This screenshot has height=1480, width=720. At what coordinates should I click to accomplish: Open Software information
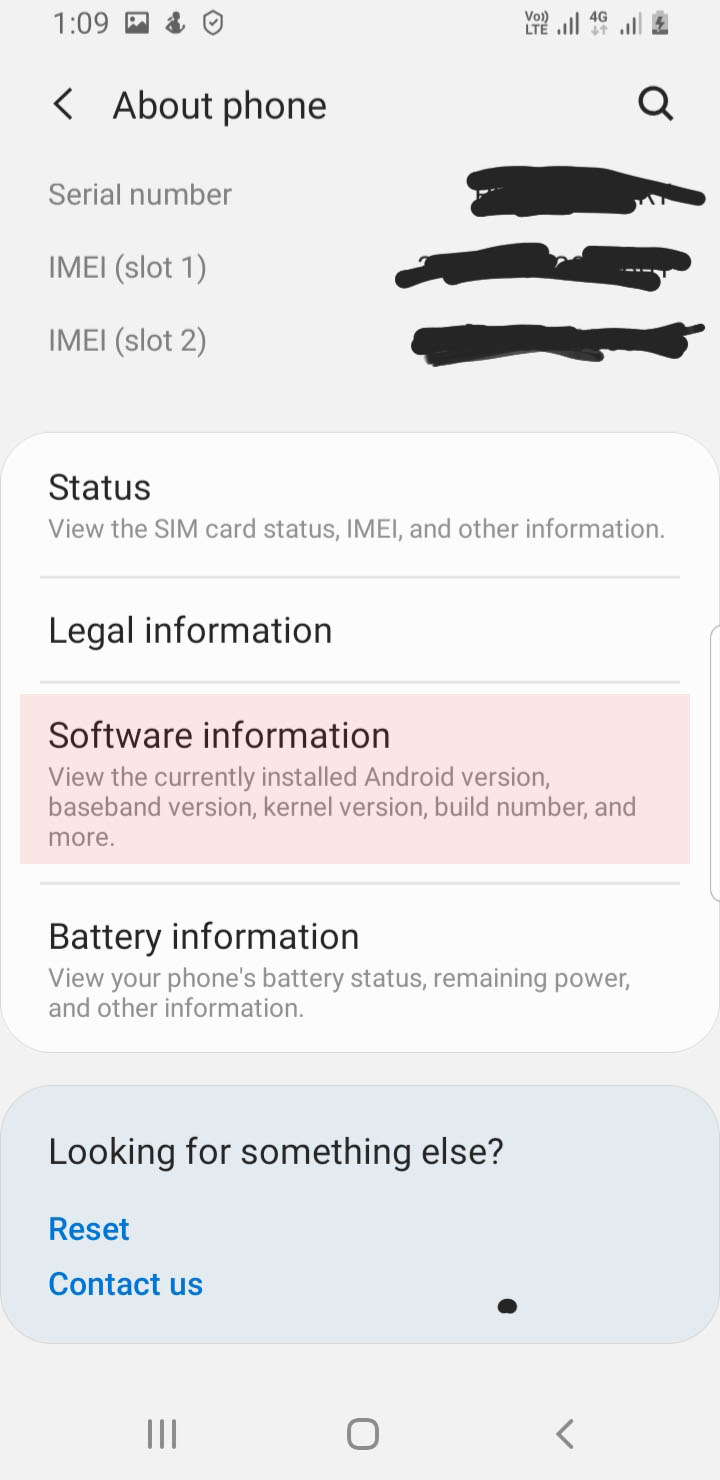point(355,780)
